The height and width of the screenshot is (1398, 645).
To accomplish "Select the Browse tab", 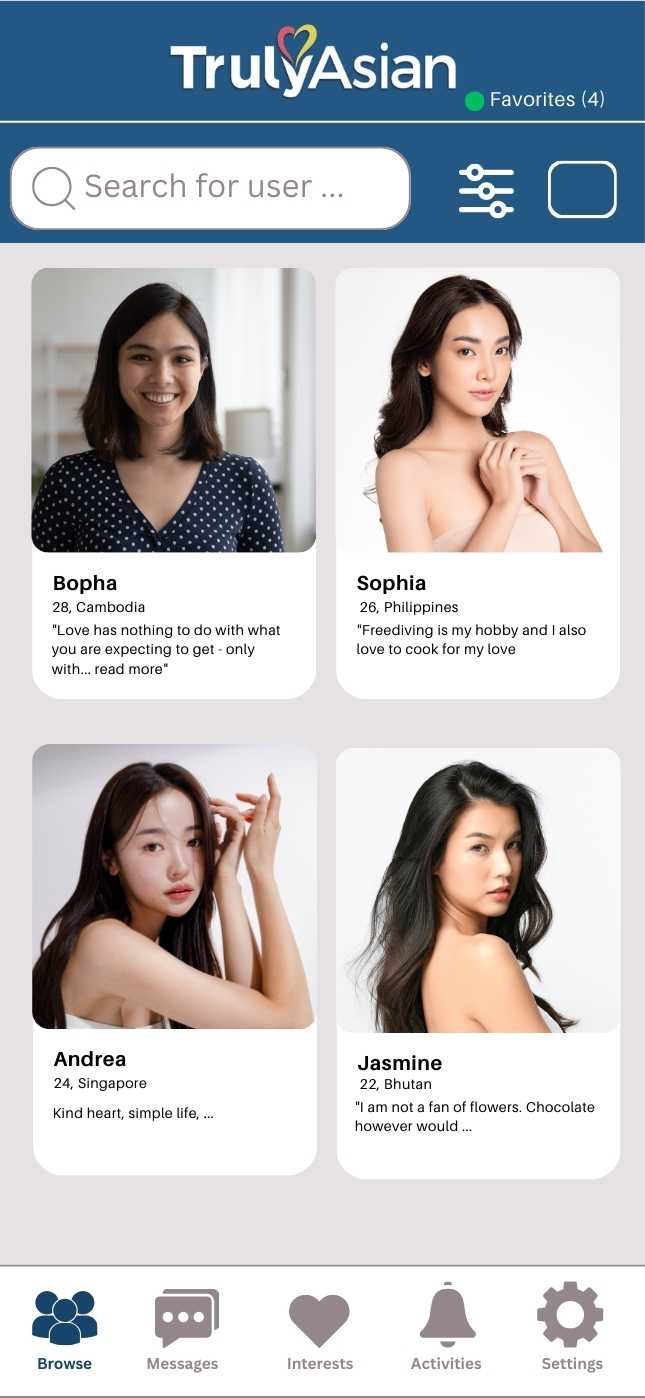I will [x=64, y=1330].
